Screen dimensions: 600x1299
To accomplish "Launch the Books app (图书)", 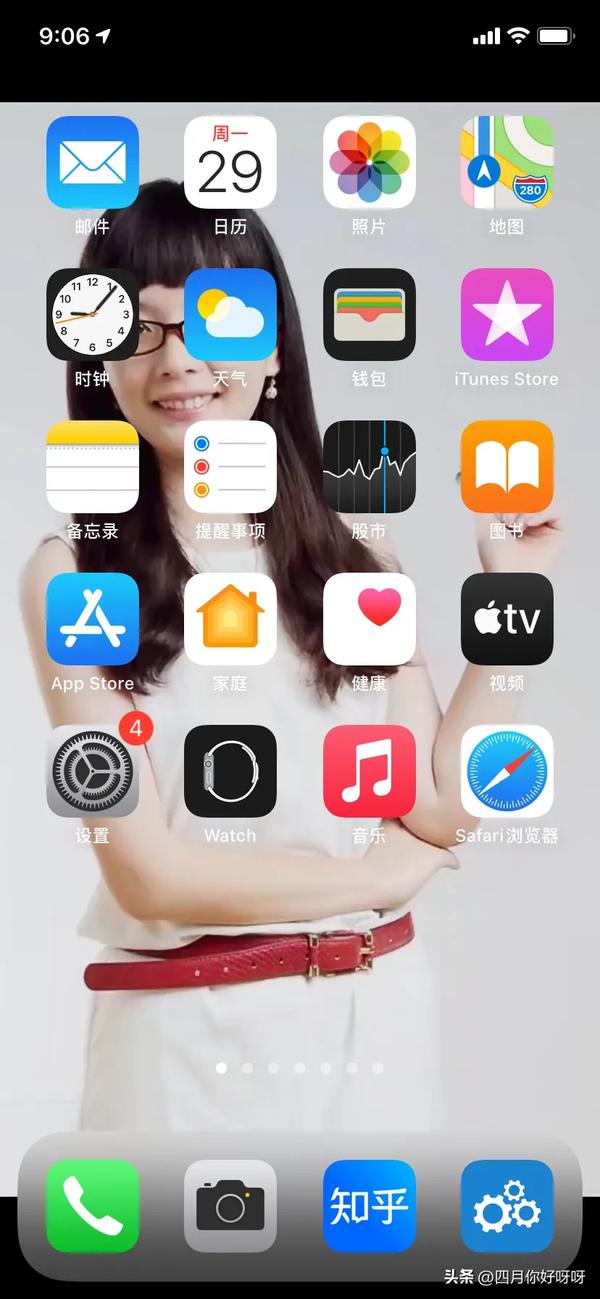I will pos(507,466).
